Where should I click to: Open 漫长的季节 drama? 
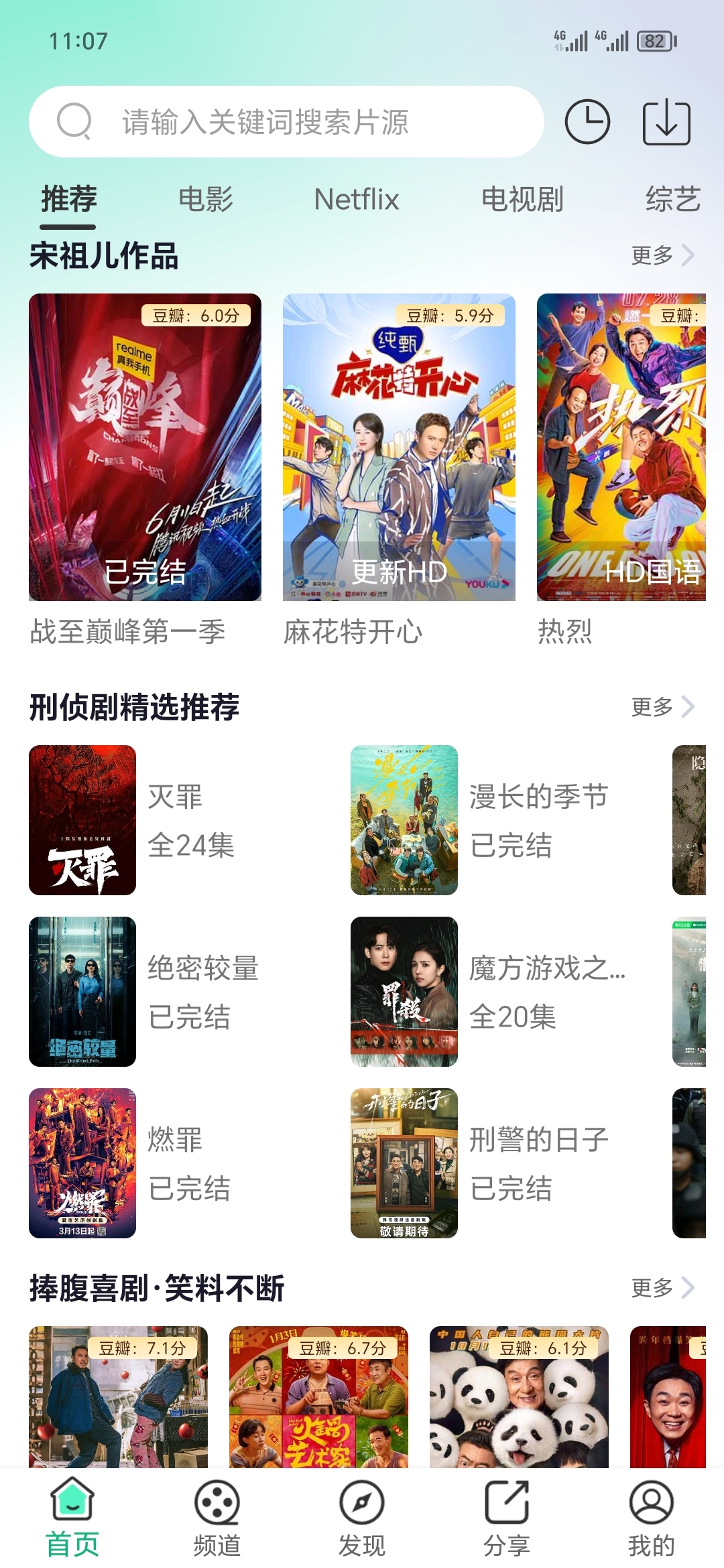(404, 820)
